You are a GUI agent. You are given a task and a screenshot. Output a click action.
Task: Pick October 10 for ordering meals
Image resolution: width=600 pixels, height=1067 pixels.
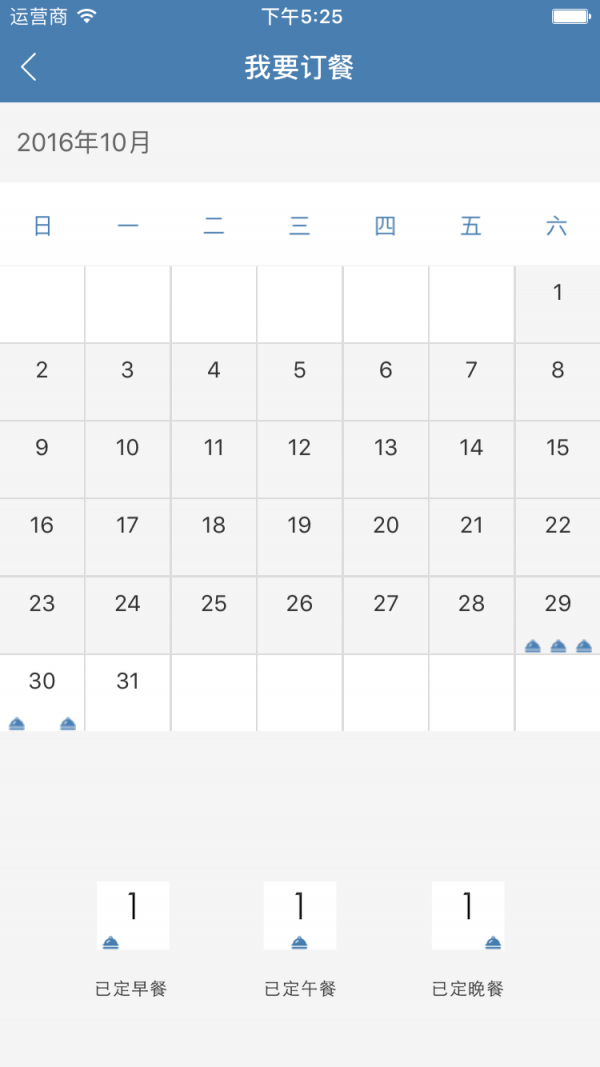[x=127, y=459]
